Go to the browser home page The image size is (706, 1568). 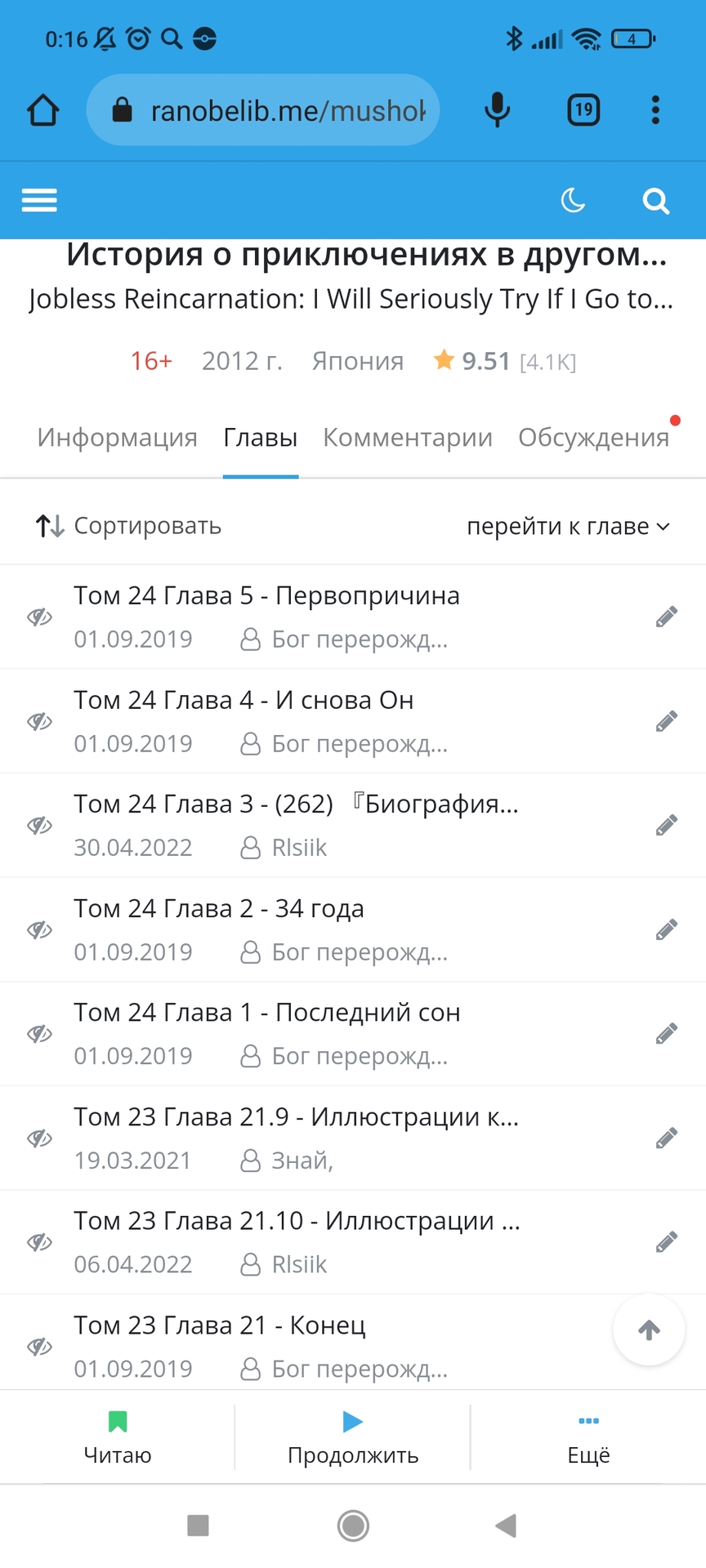[x=43, y=110]
